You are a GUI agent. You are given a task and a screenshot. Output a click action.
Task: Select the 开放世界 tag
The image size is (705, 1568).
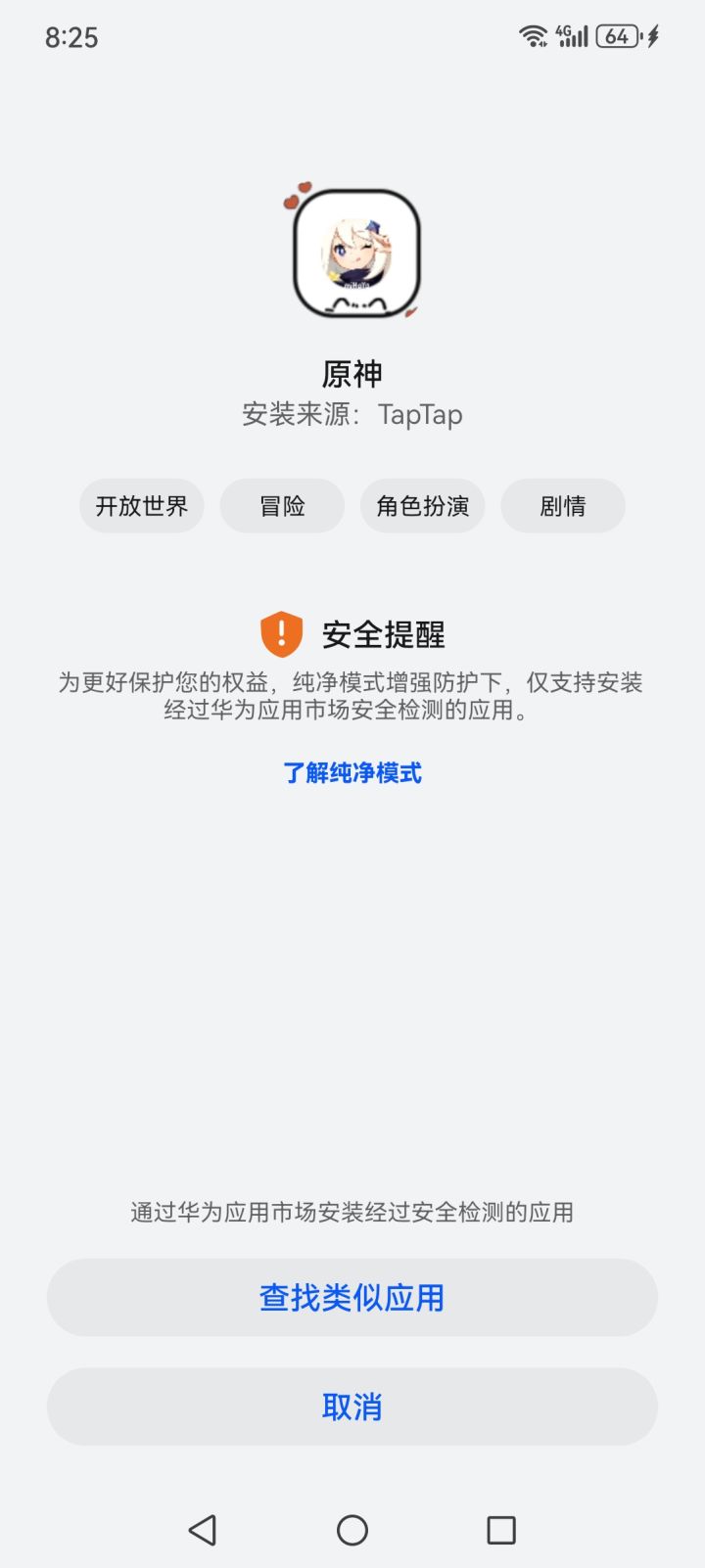[x=141, y=506]
